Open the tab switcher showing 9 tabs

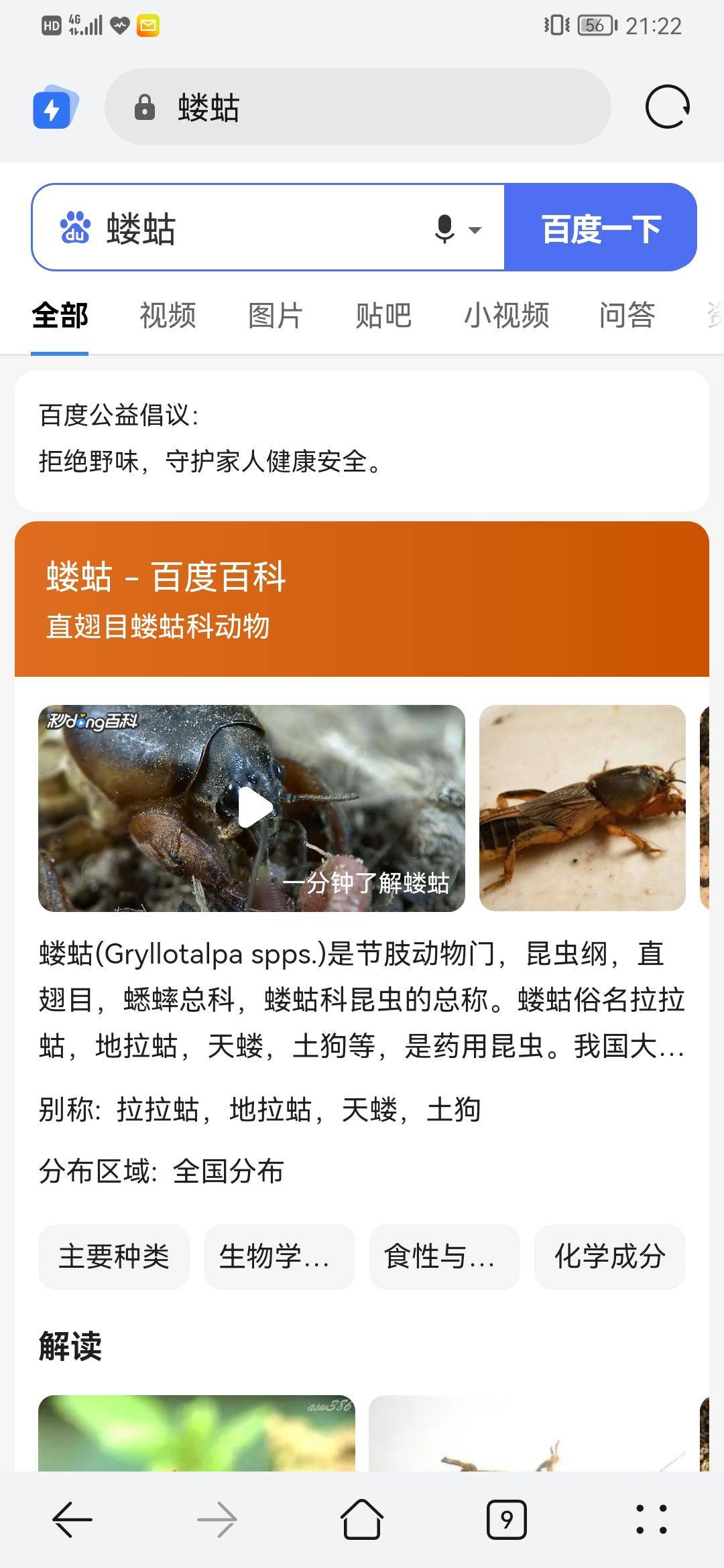click(506, 1520)
